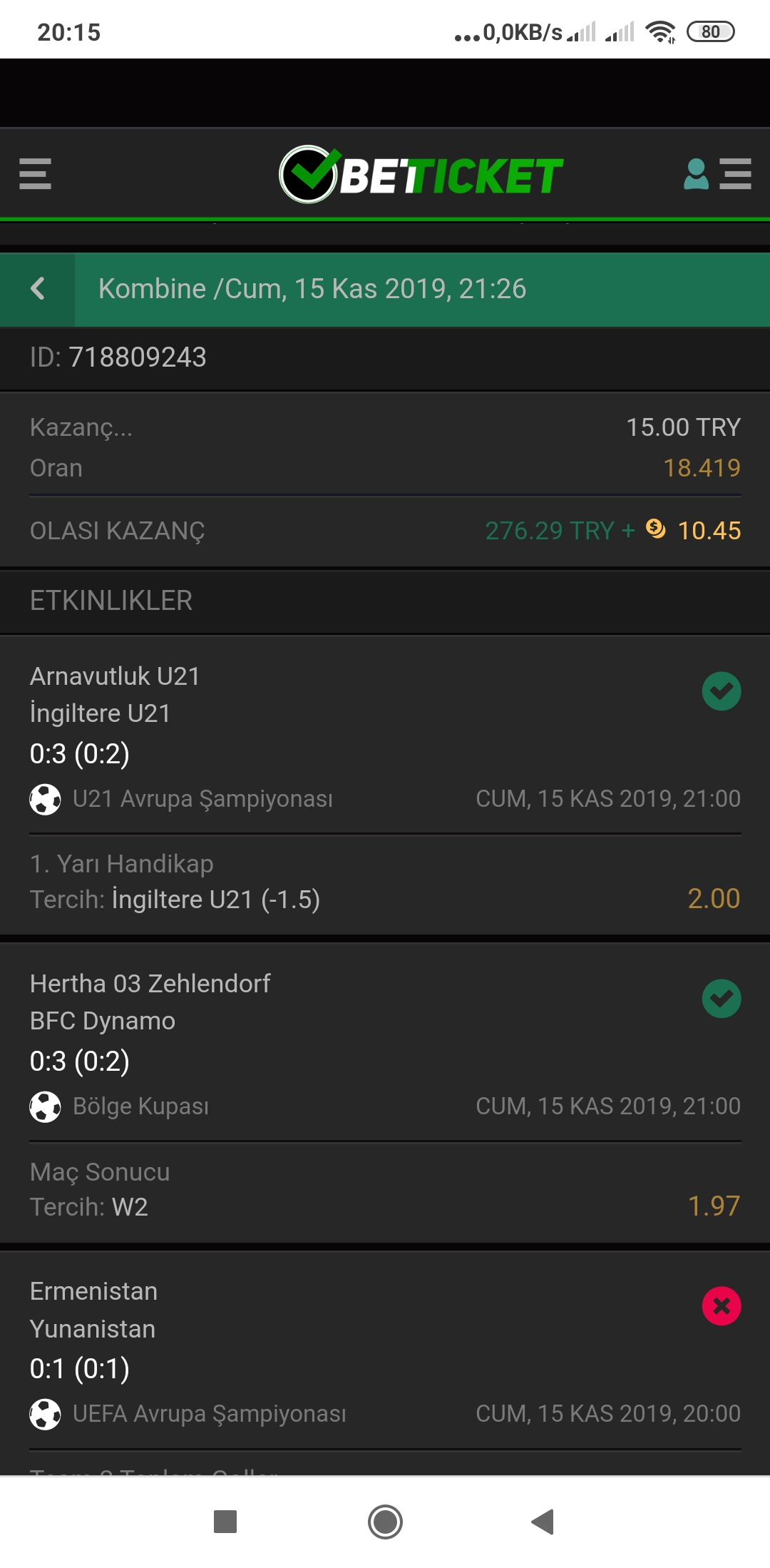Open the recent apps view
The image size is (770, 1568).
225,1522
